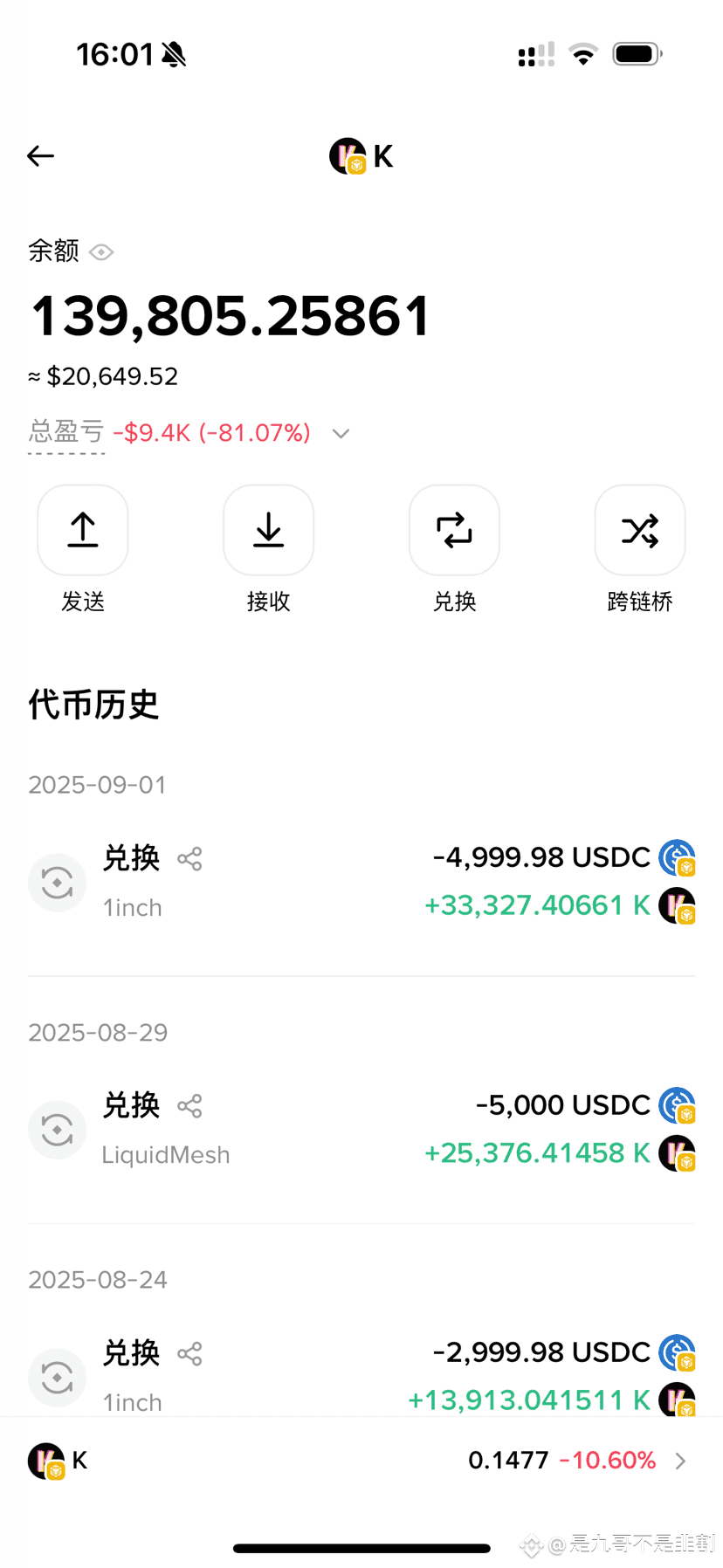The width and height of the screenshot is (723, 1568).
Task: Open the K price bar showing 0.1477
Action: pyautogui.click(x=361, y=1461)
